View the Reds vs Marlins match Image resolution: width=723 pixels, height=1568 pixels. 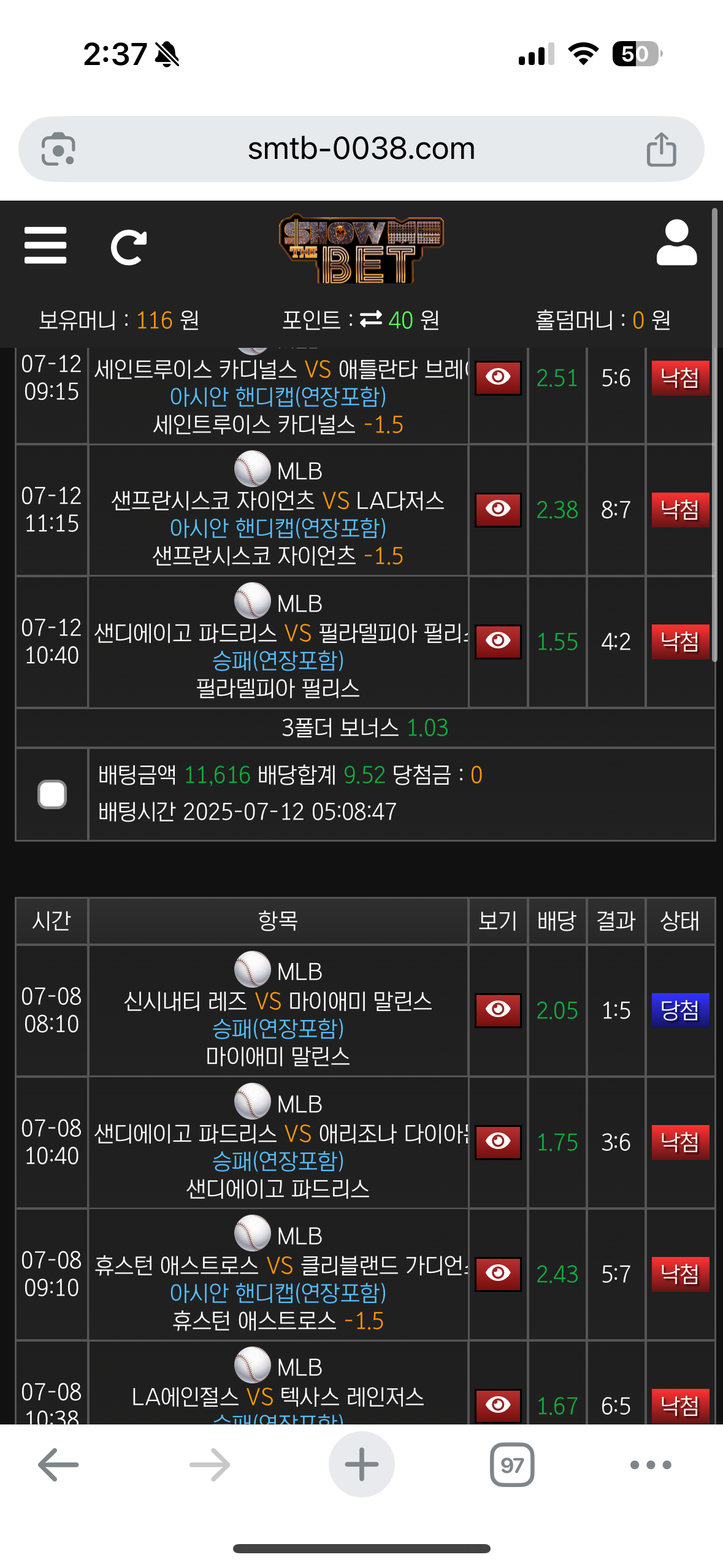(x=498, y=1010)
